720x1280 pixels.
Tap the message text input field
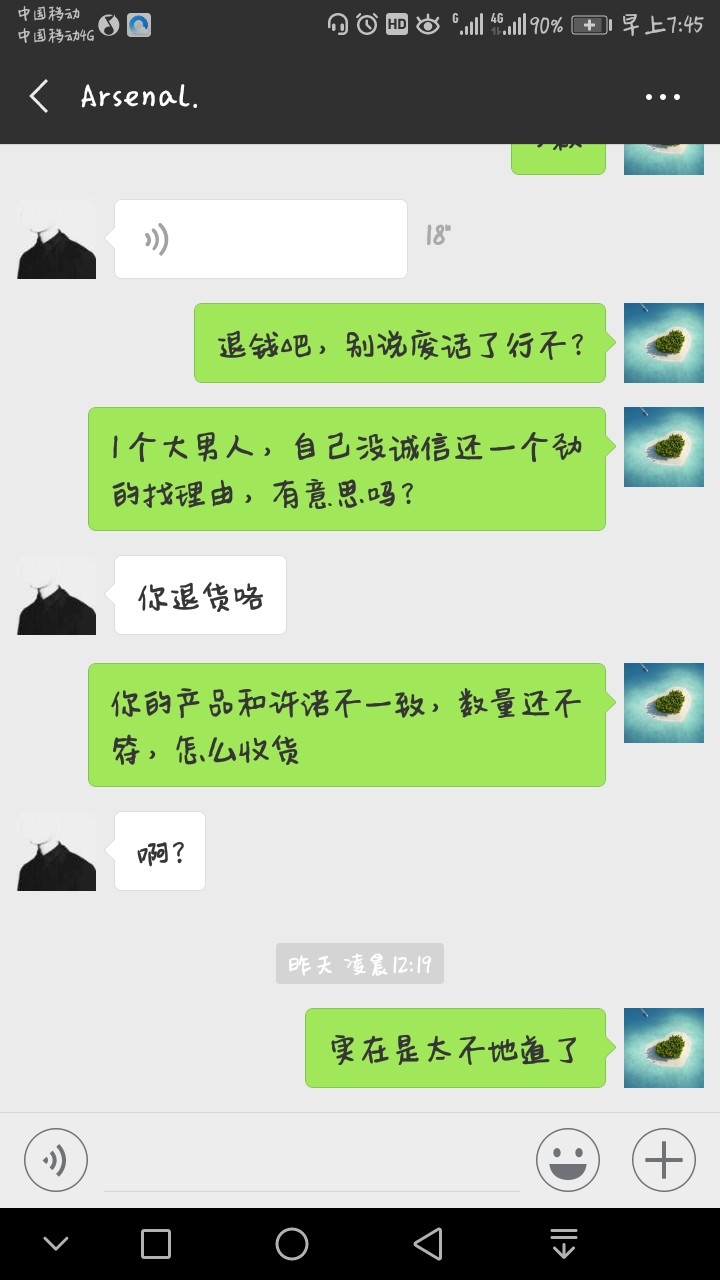click(311, 1162)
